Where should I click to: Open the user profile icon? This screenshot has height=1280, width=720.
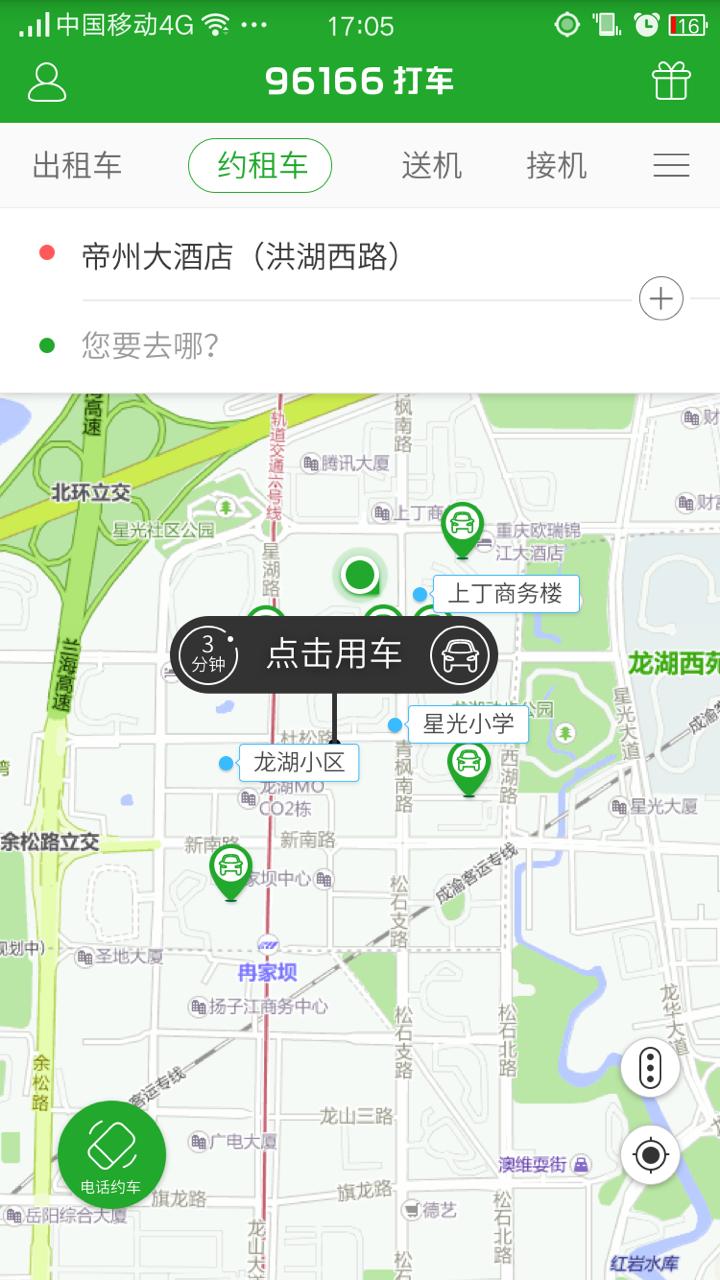click(43, 82)
